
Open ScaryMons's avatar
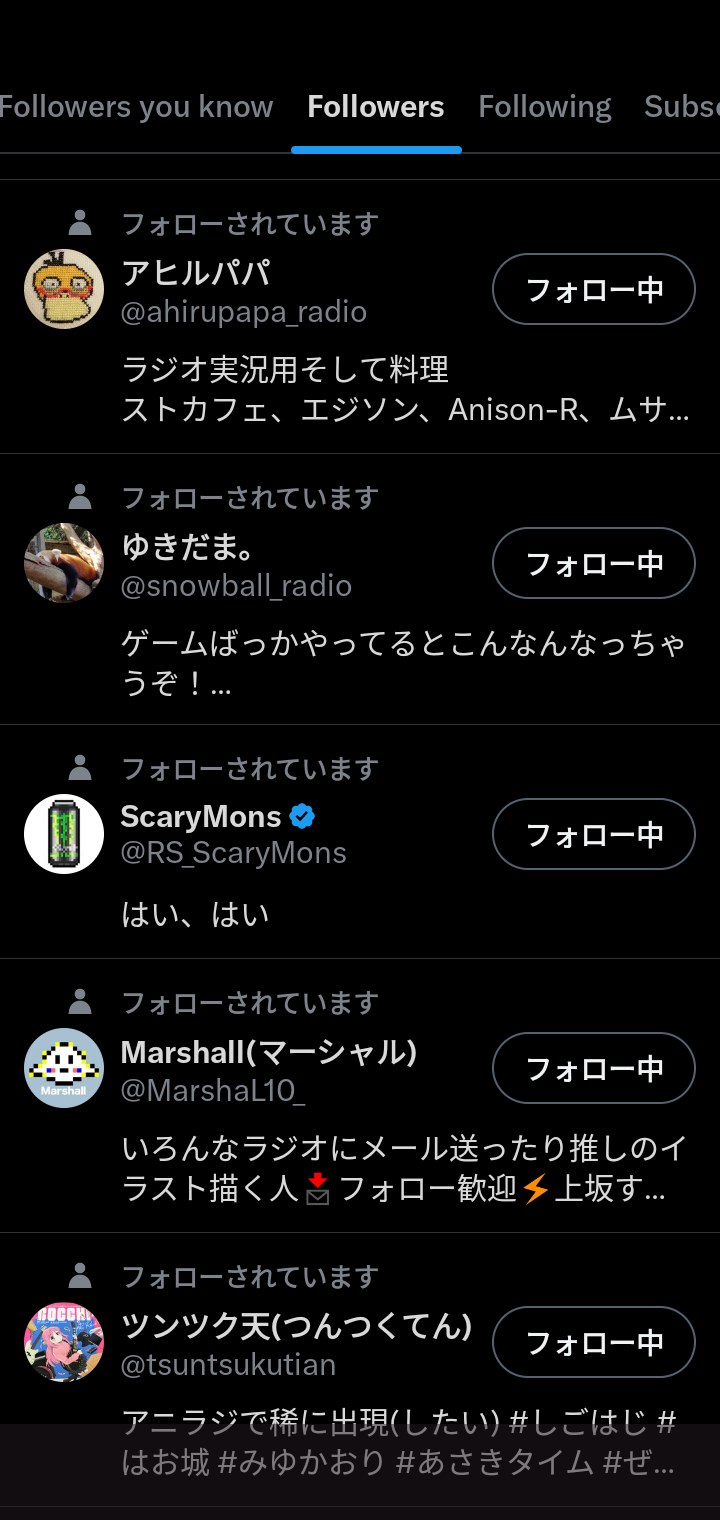pyautogui.click(x=64, y=834)
